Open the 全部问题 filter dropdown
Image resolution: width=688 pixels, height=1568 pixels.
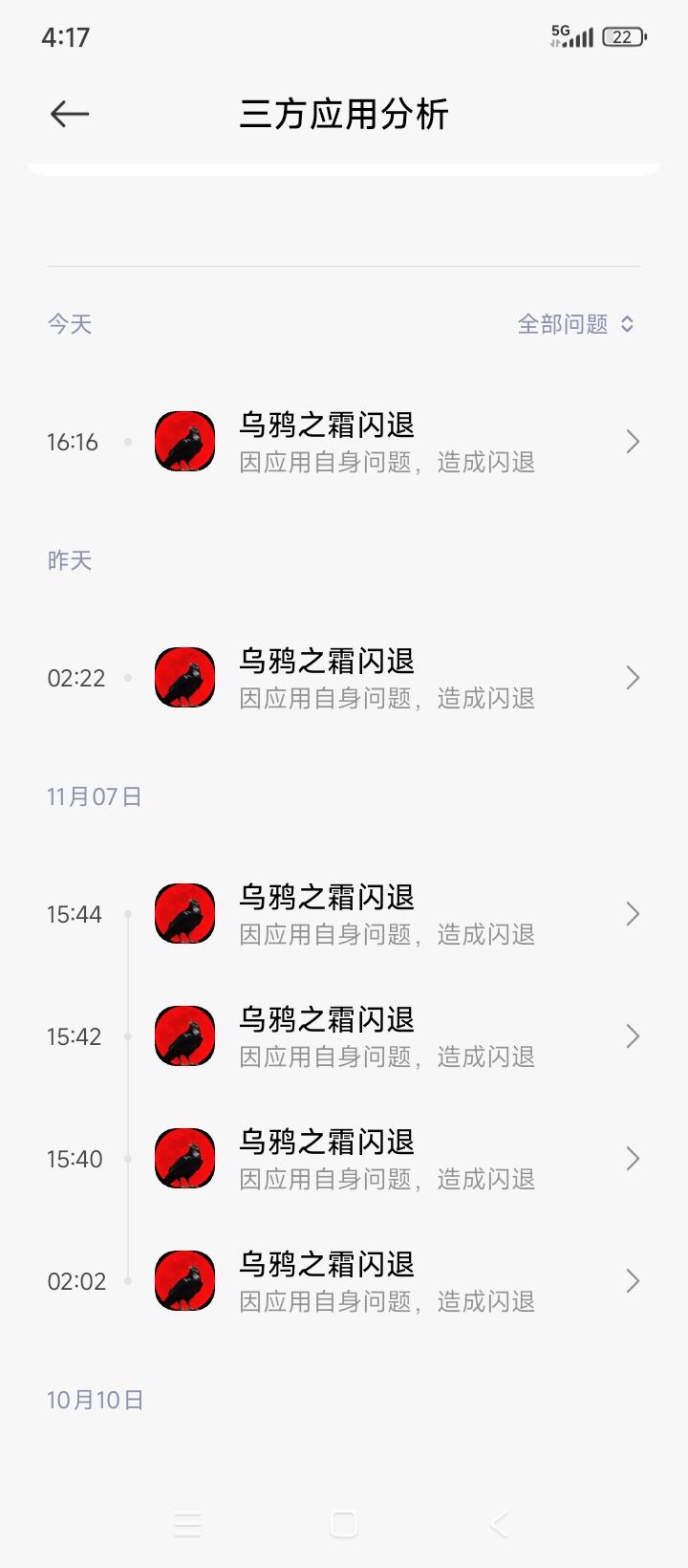pyautogui.click(x=571, y=323)
